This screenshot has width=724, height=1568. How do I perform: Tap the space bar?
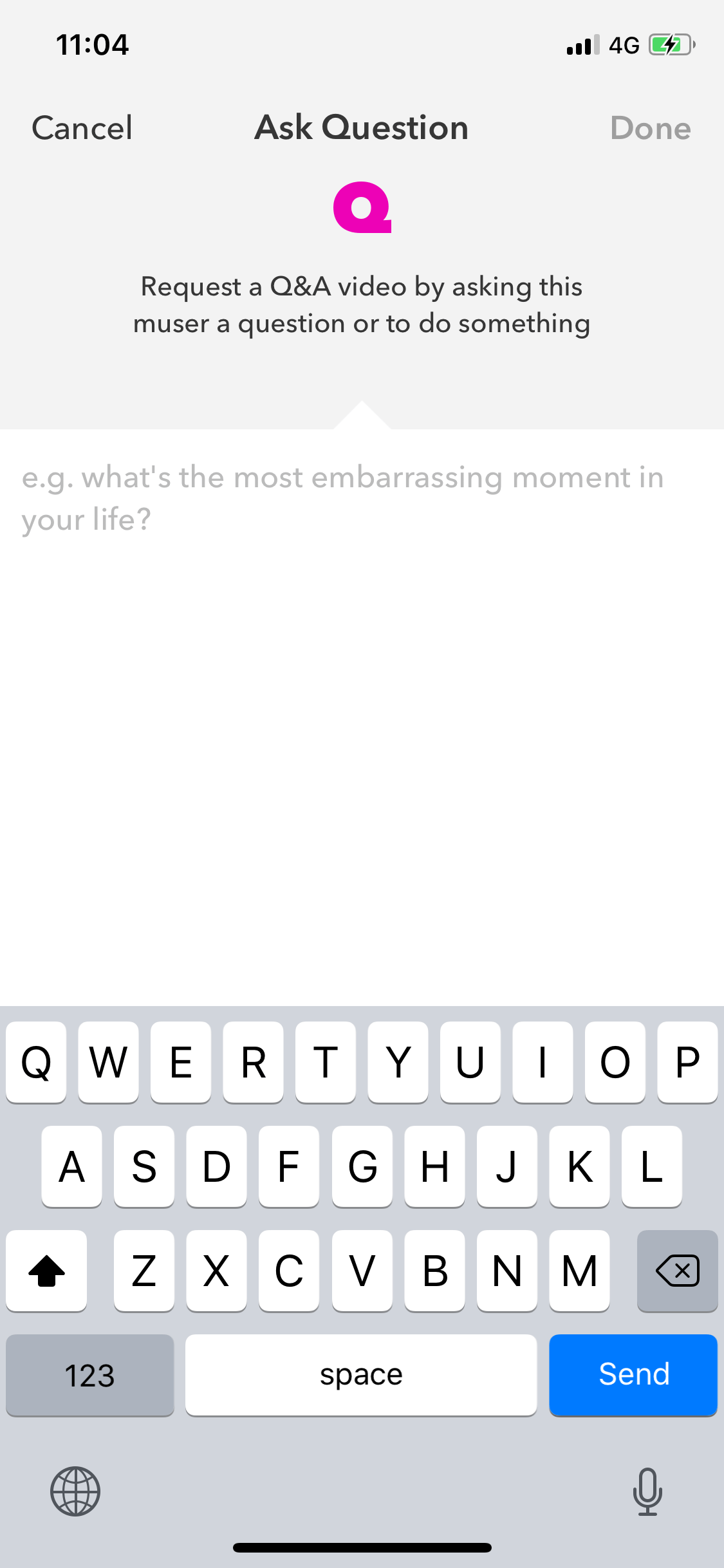coord(361,1375)
